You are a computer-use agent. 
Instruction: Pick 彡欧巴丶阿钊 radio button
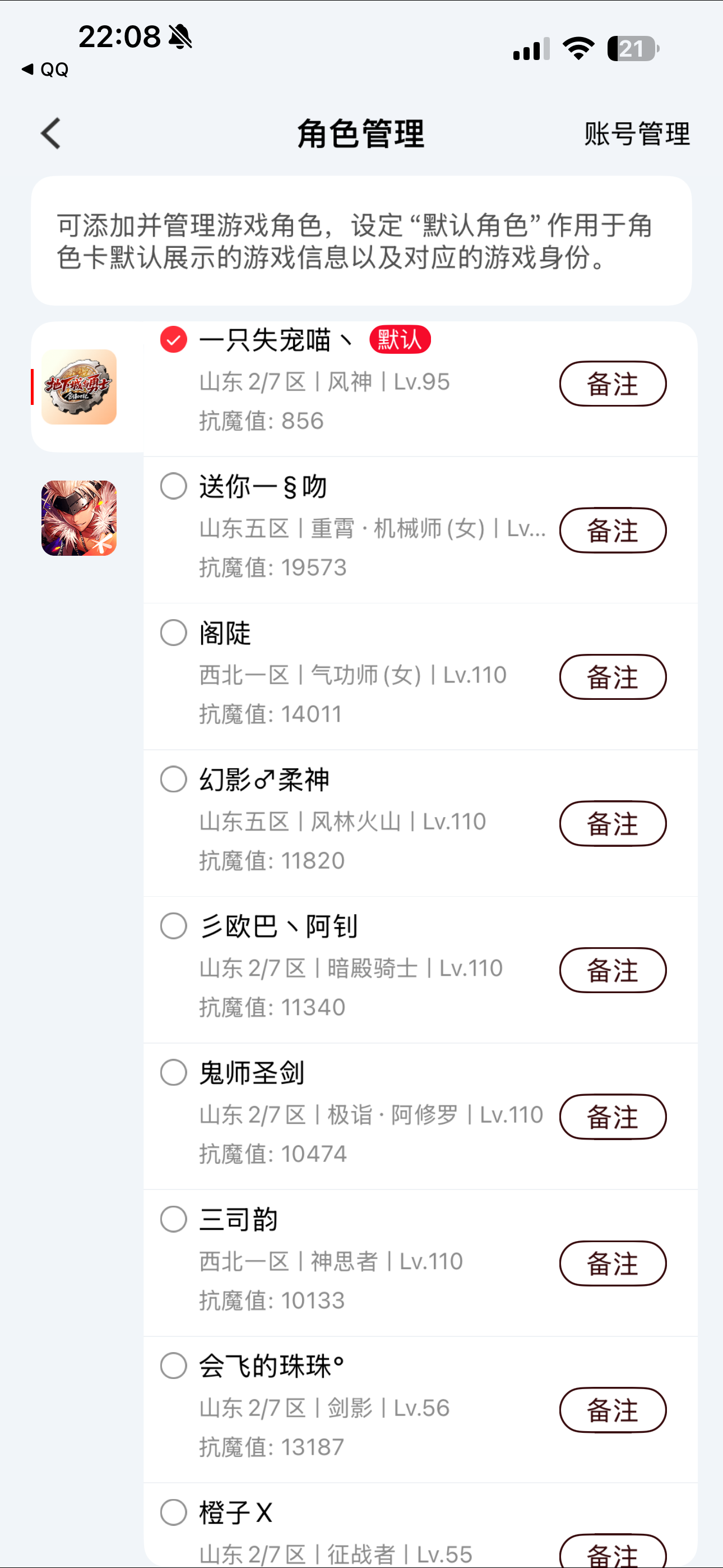pyautogui.click(x=173, y=926)
